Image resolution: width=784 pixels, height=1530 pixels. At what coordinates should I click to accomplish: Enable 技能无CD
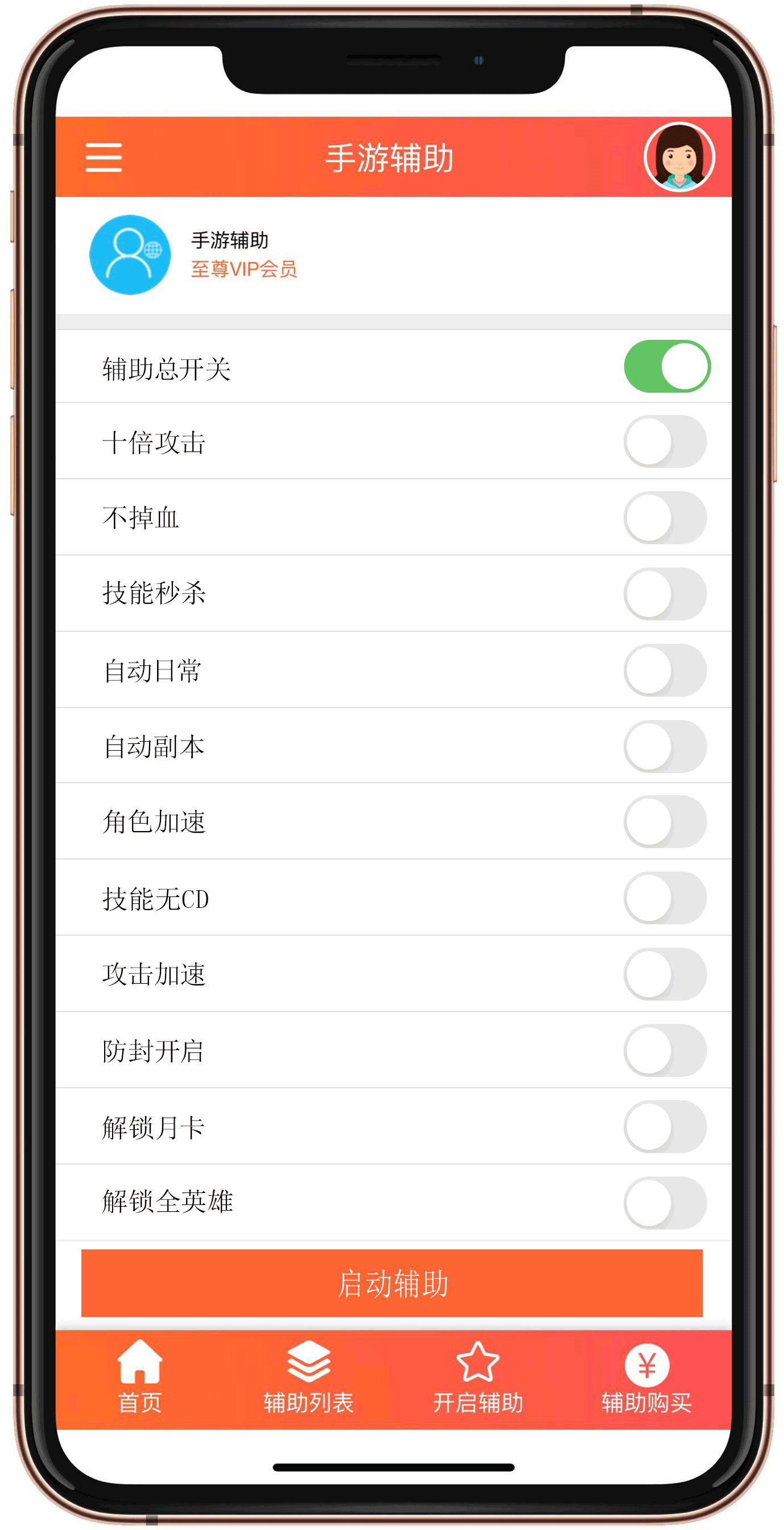pyautogui.click(x=665, y=898)
